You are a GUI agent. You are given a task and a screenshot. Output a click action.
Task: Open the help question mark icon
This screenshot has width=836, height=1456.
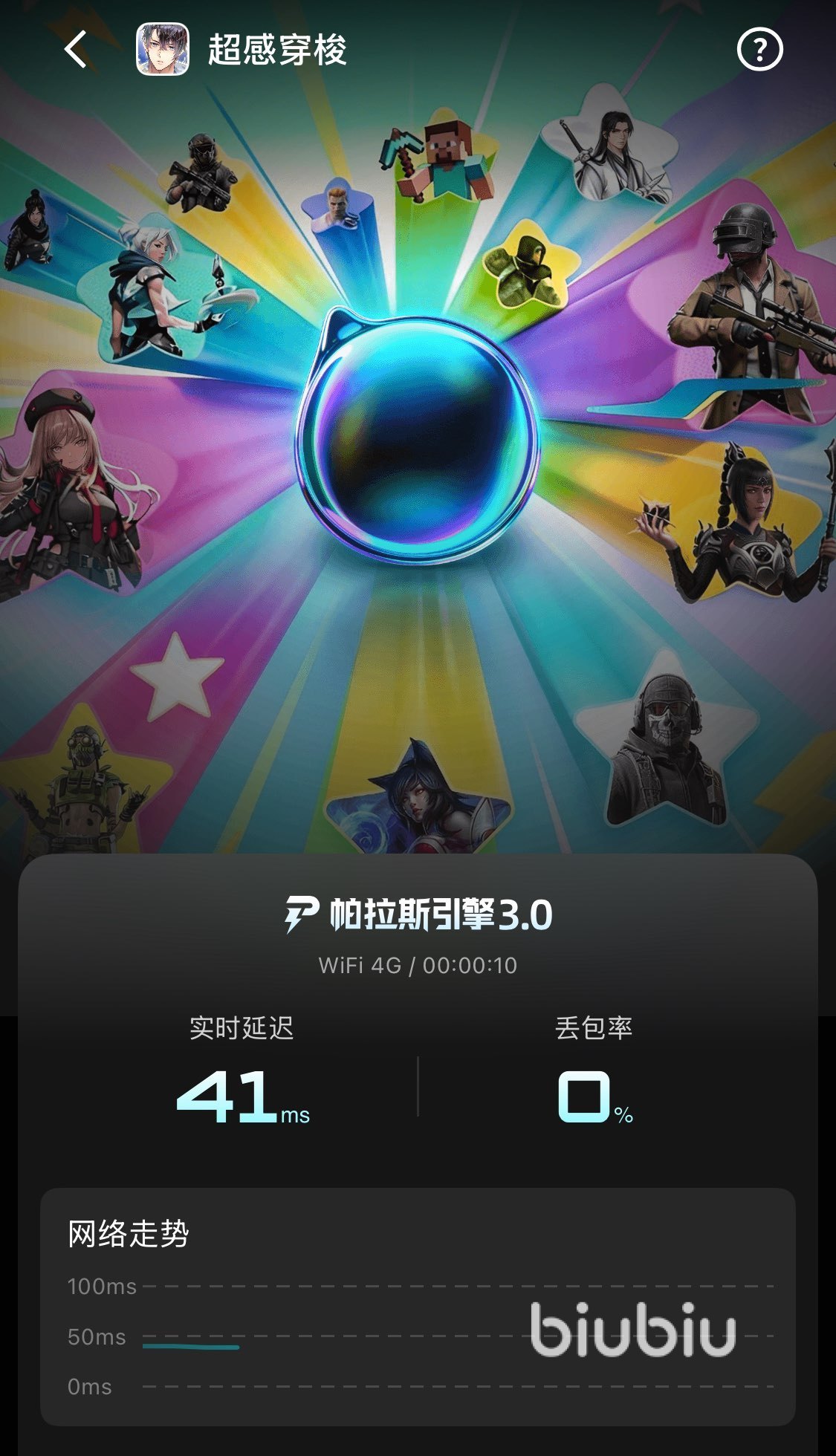[x=759, y=50]
